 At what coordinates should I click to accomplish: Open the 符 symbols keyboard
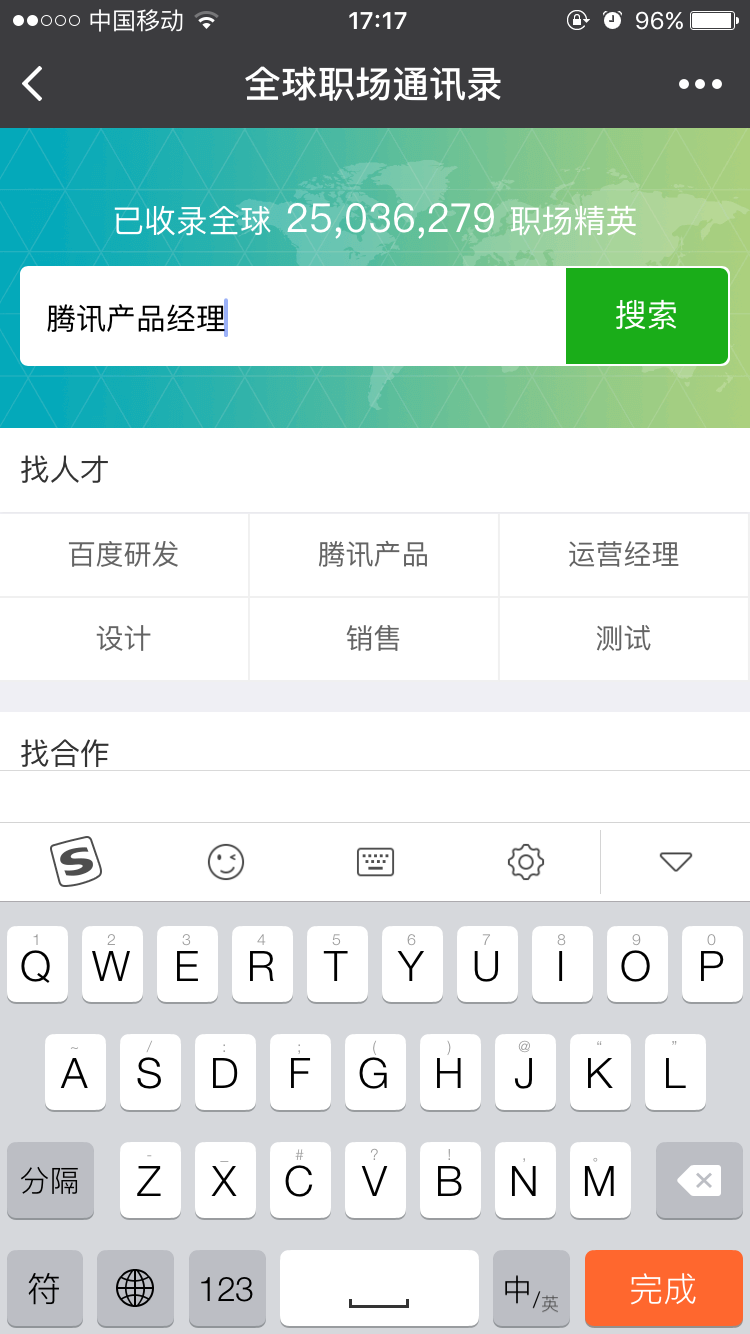pyautogui.click(x=44, y=1289)
